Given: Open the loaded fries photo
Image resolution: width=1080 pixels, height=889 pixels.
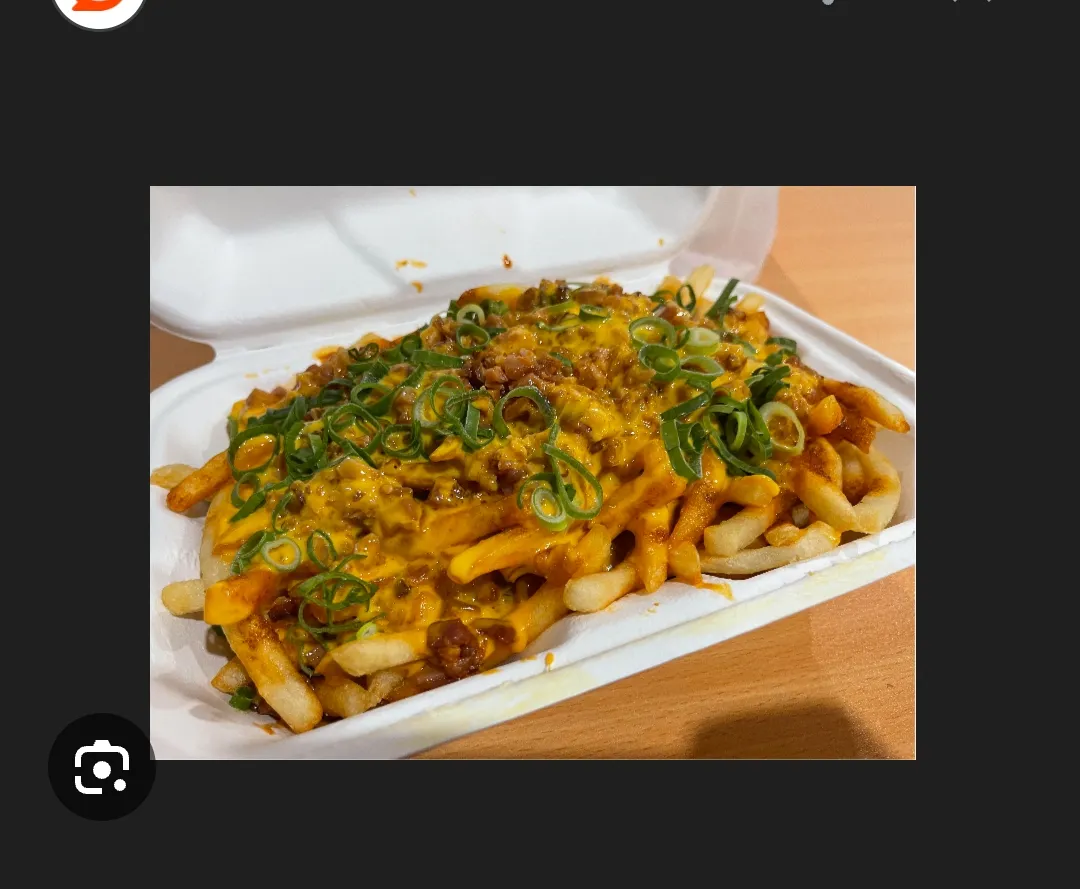Looking at the screenshot, I should [x=532, y=472].
